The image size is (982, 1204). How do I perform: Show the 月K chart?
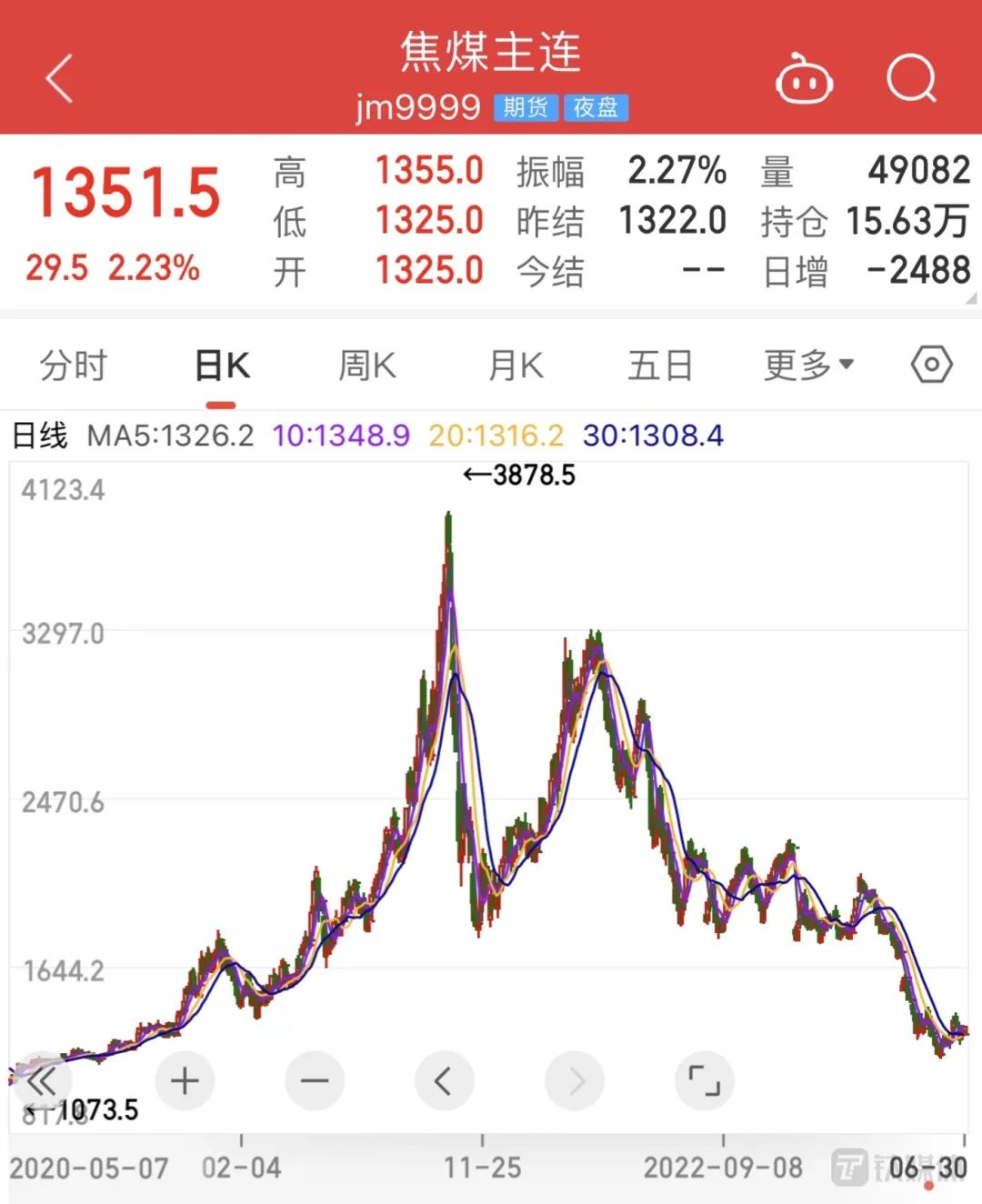pos(516,366)
